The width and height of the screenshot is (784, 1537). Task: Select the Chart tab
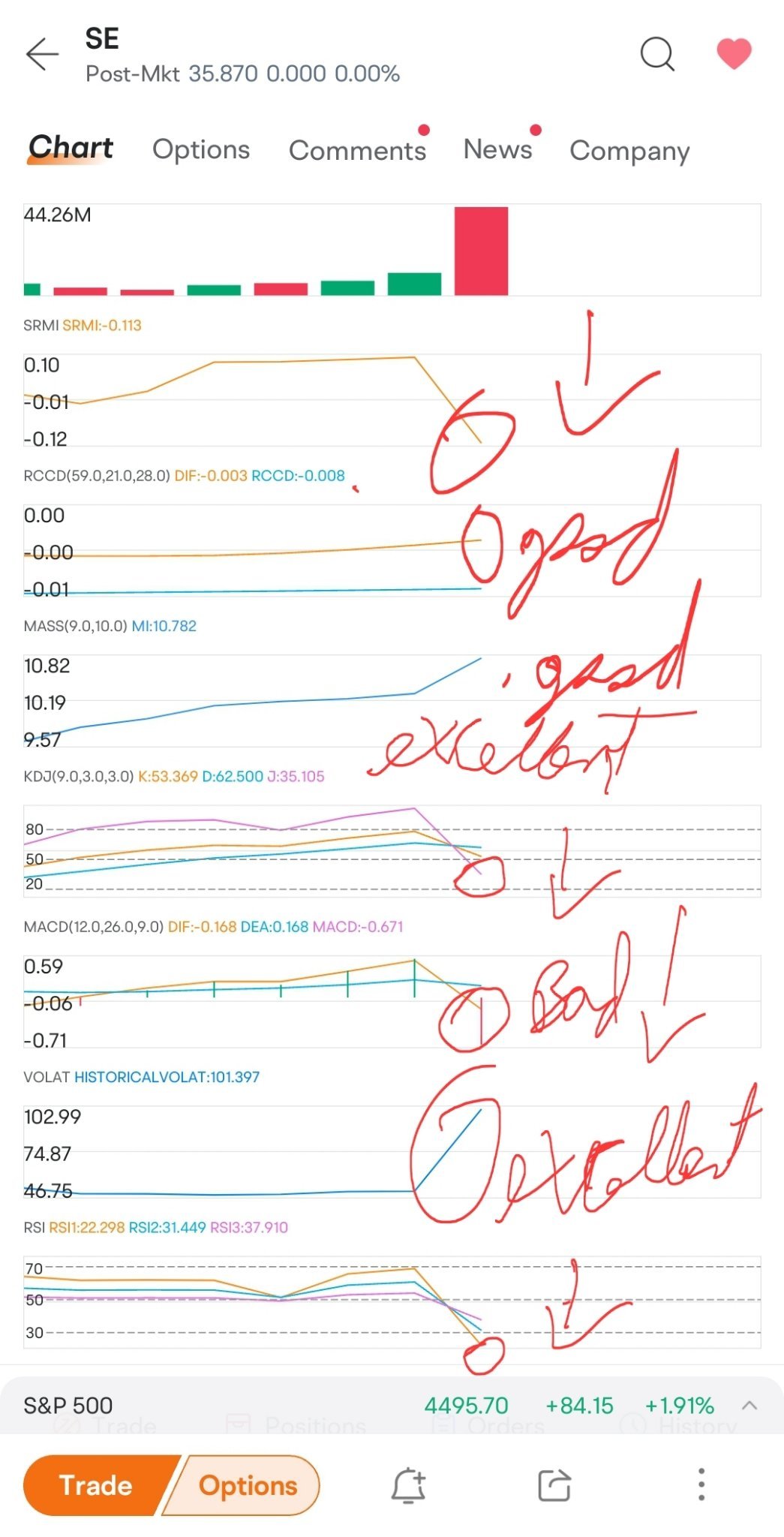pos(71,148)
